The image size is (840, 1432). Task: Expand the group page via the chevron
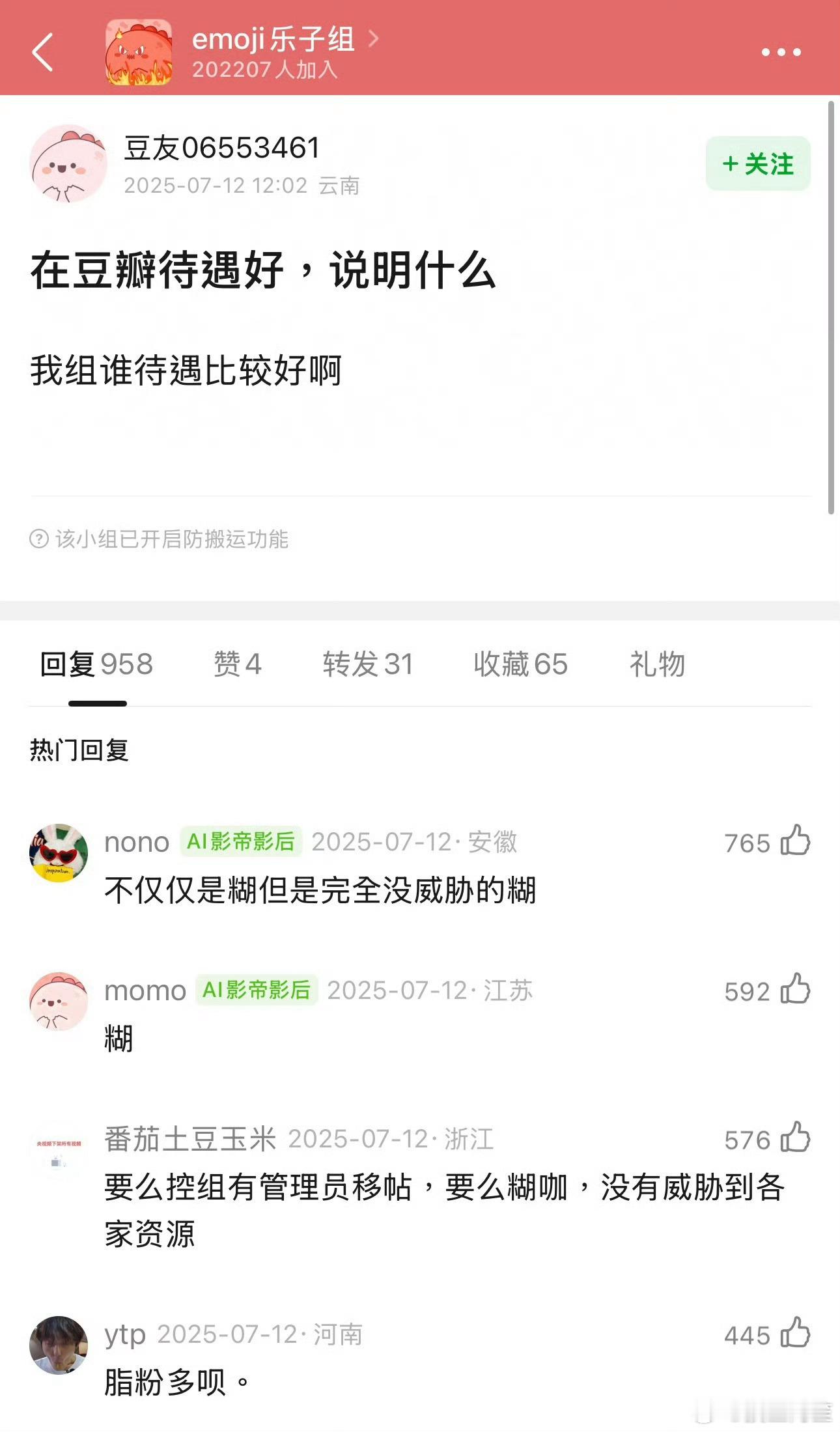tap(374, 39)
